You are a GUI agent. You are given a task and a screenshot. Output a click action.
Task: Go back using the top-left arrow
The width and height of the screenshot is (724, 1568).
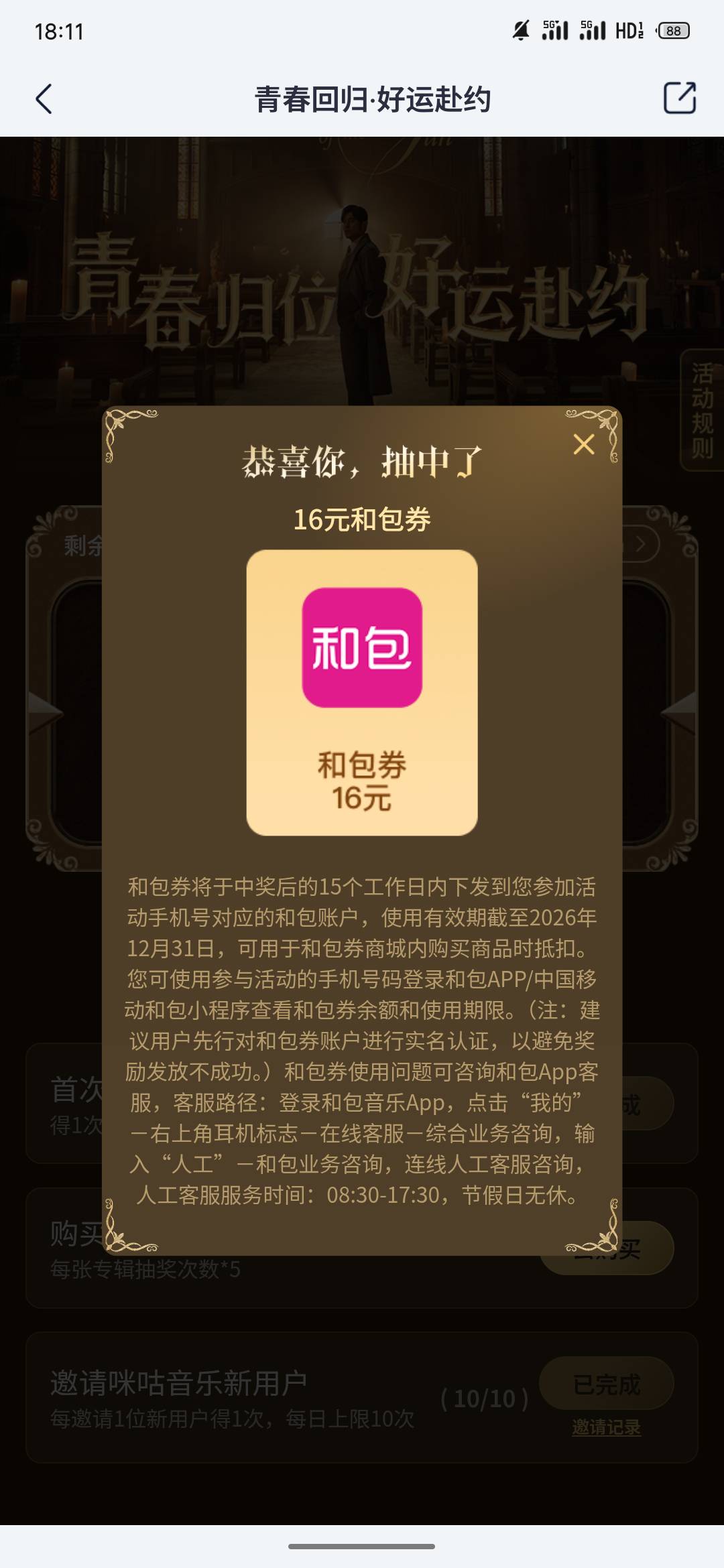tap(44, 99)
